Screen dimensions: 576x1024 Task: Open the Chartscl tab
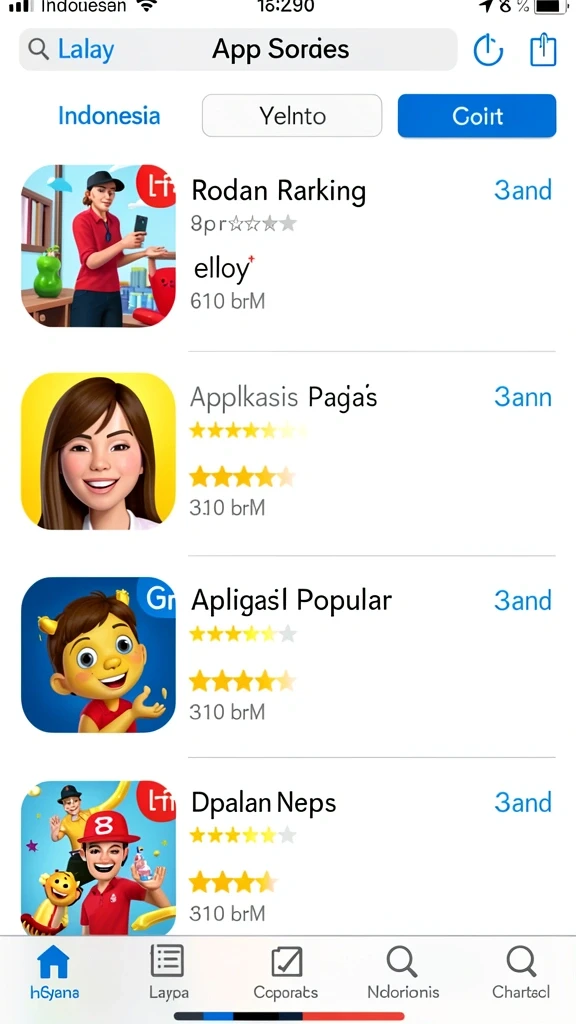point(521,972)
